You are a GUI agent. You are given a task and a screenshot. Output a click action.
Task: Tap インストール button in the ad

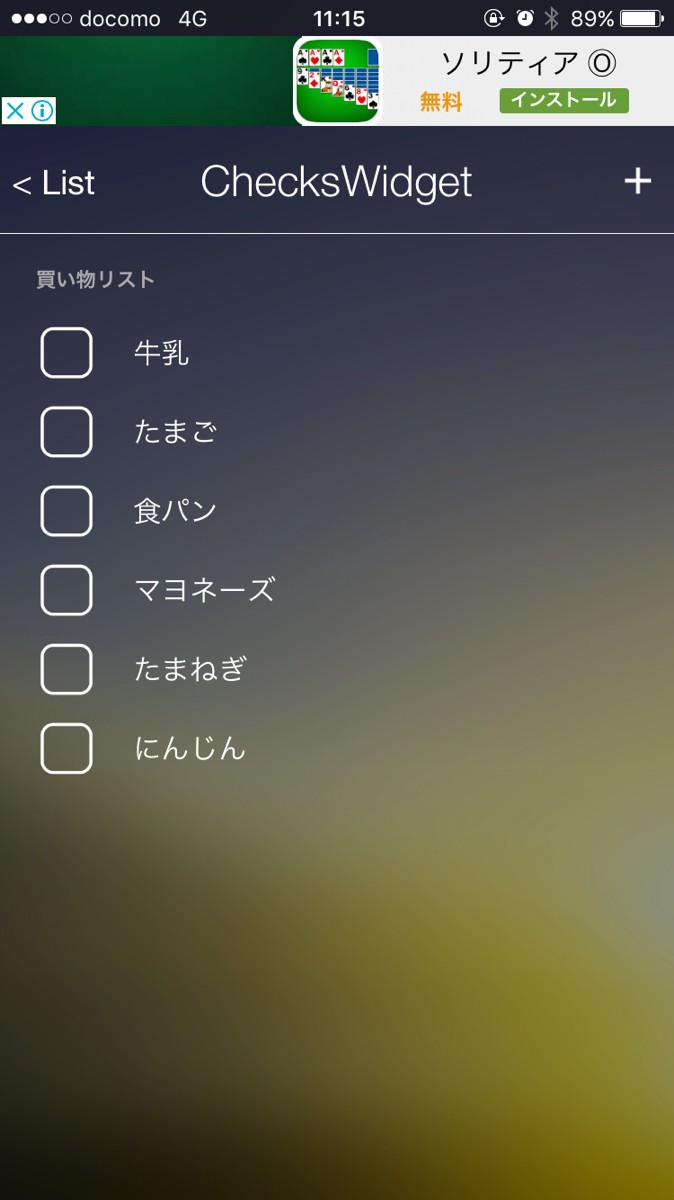coord(564,100)
